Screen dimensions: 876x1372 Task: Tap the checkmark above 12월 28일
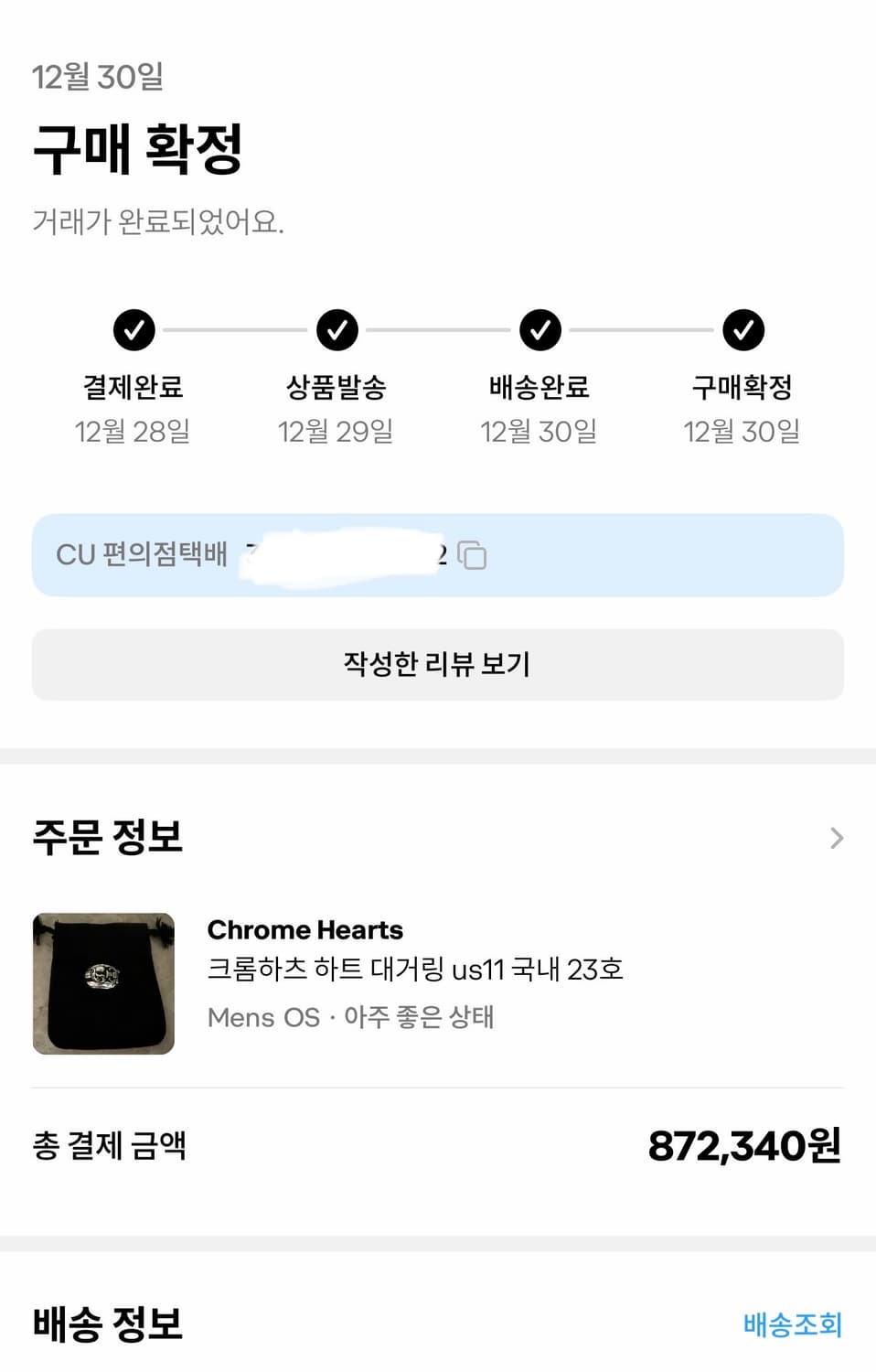click(134, 331)
